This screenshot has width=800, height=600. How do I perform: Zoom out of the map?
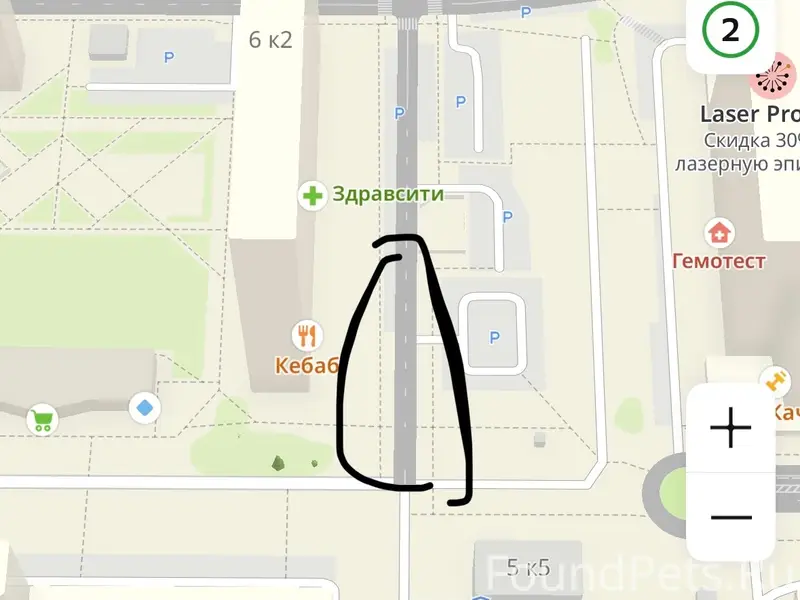click(x=731, y=517)
